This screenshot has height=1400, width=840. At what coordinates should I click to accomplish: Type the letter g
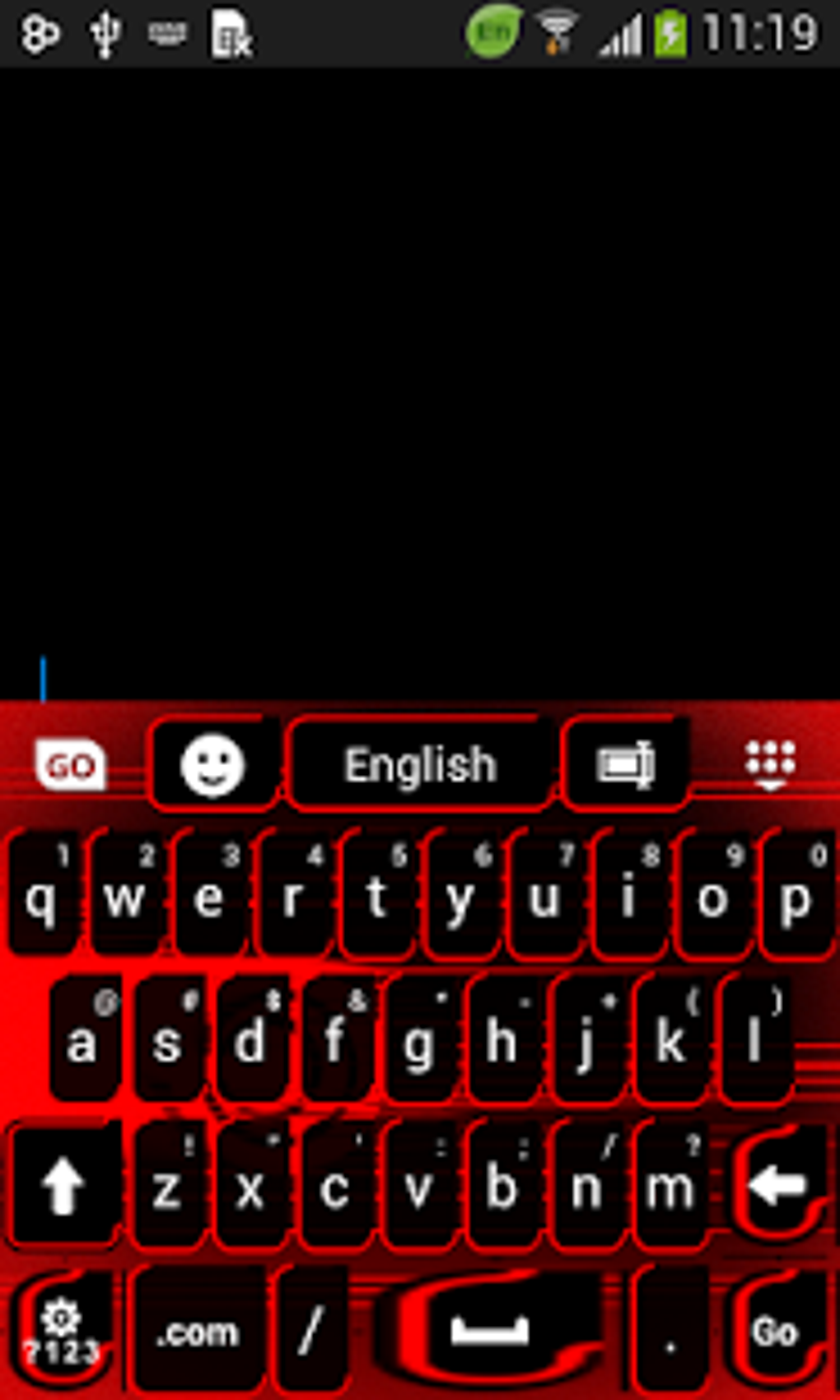(x=418, y=1042)
